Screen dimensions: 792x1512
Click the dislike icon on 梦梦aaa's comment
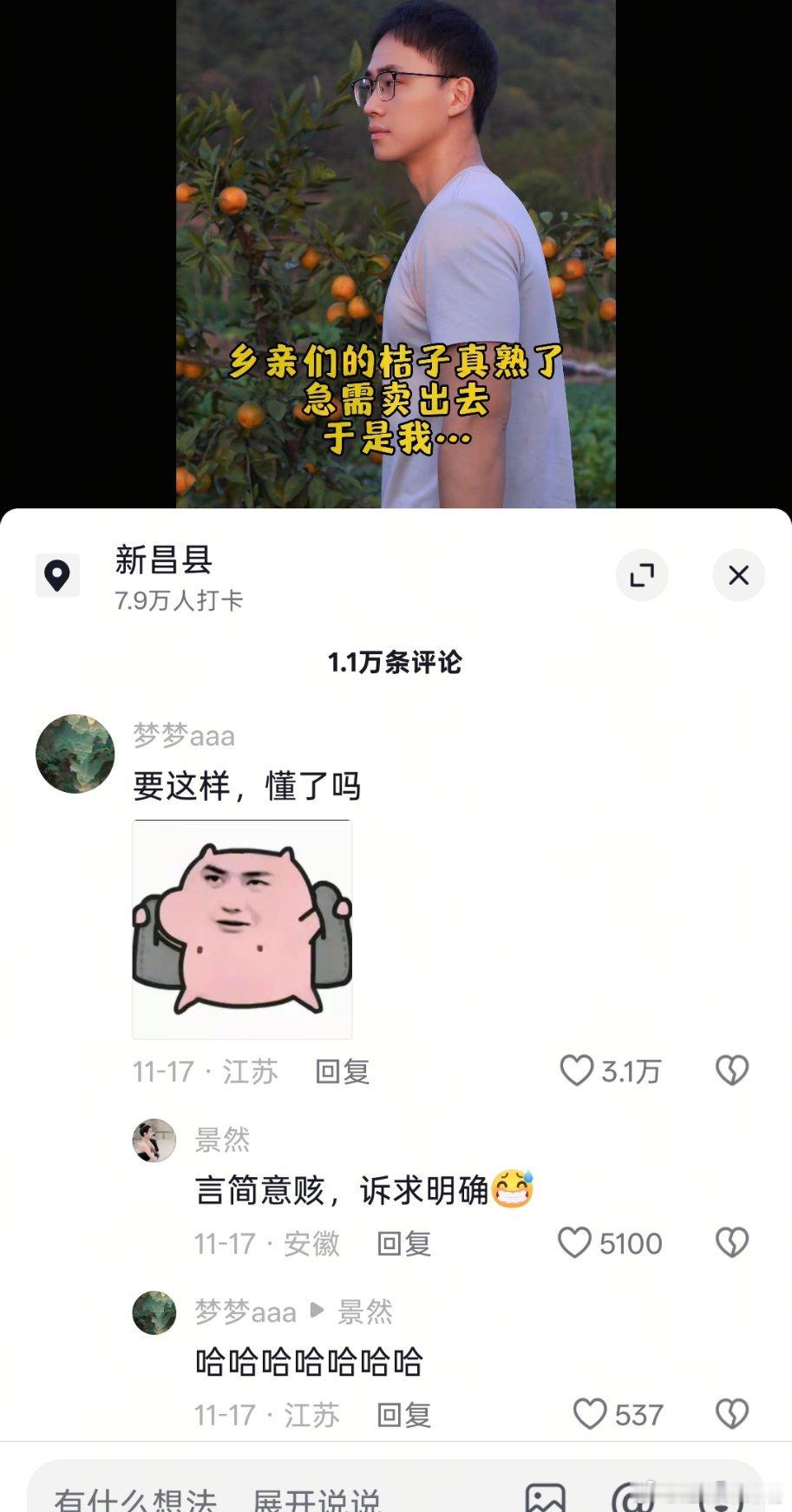click(731, 1070)
